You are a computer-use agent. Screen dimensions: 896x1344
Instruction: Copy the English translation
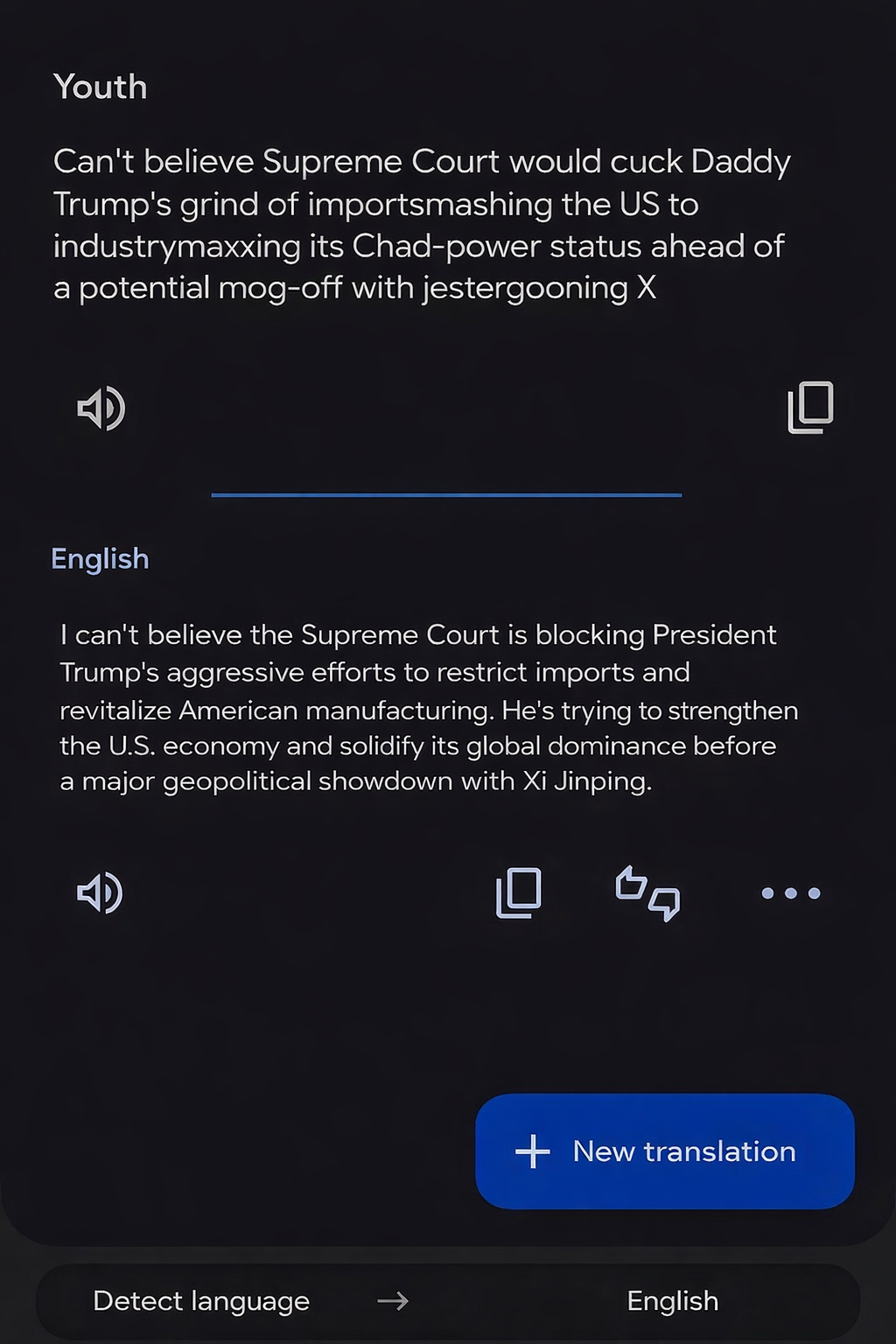point(519,893)
